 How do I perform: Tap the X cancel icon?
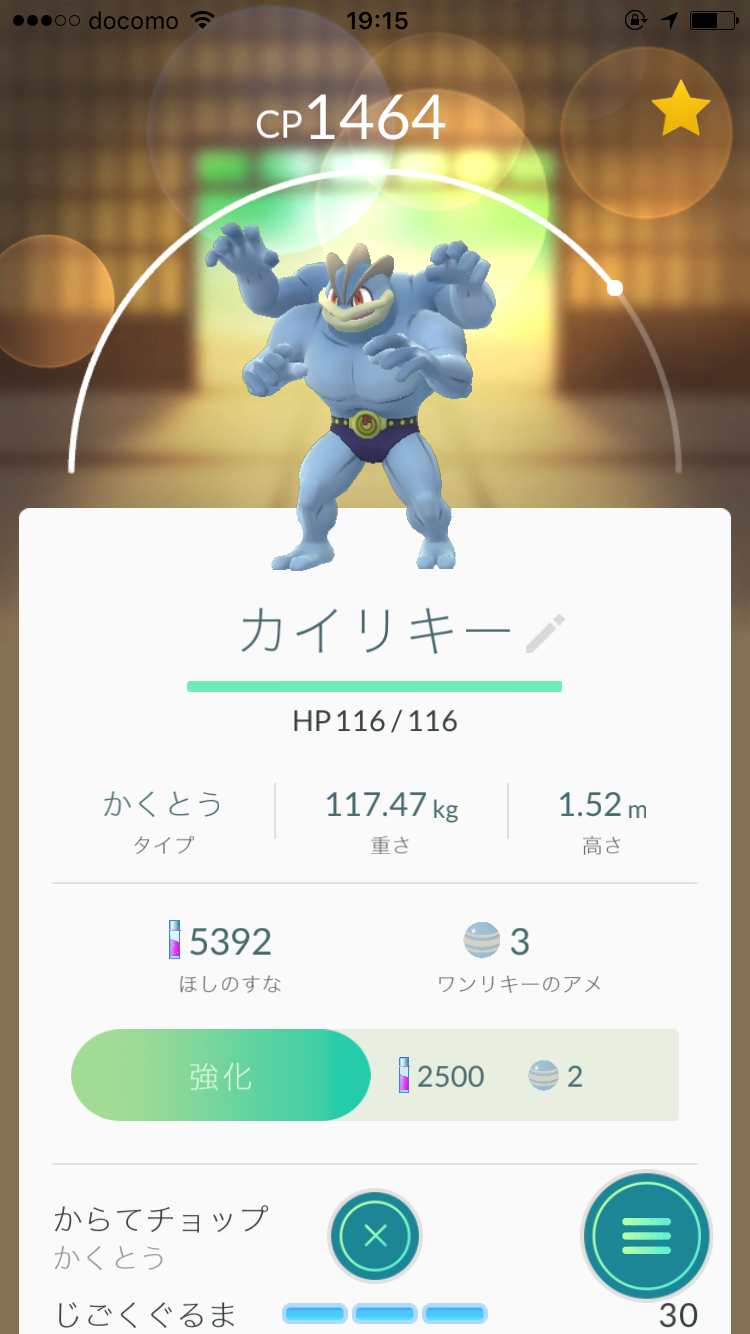point(375,1236)
